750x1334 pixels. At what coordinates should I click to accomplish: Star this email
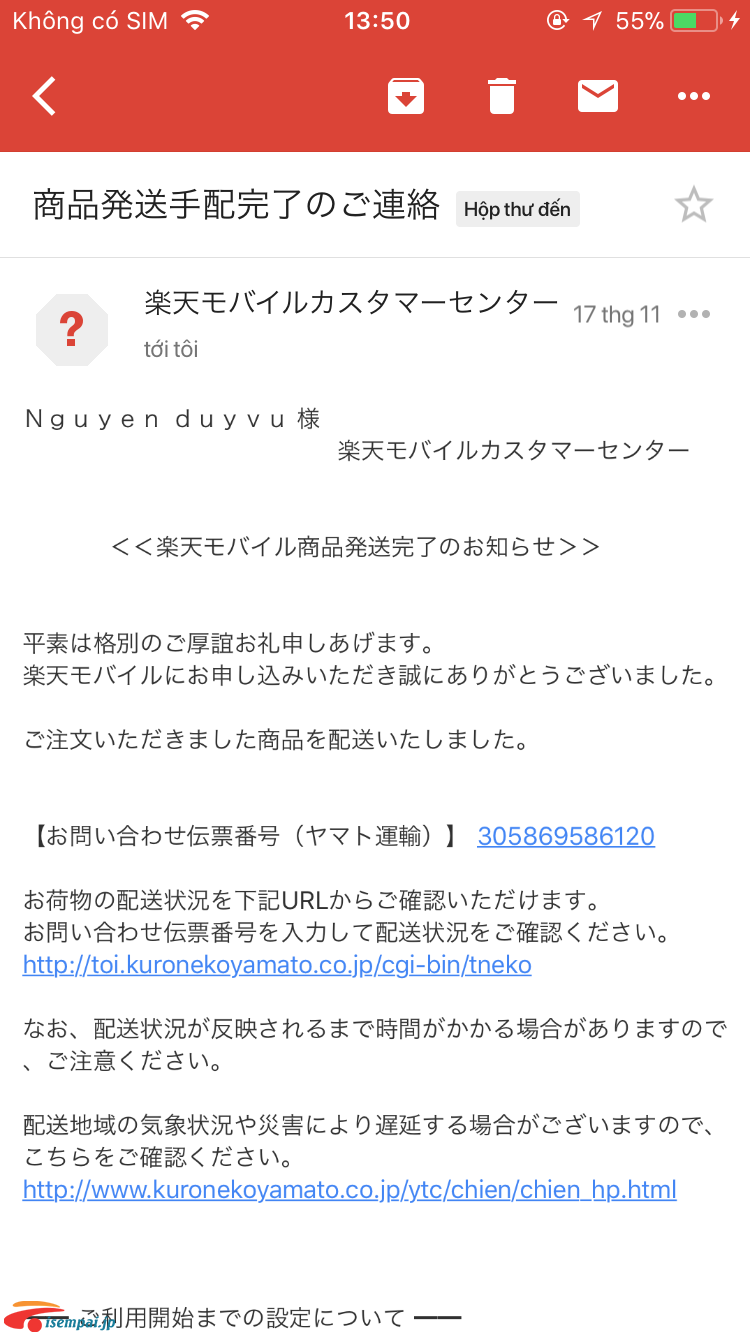pyautogui.click(x=693, y=205)
